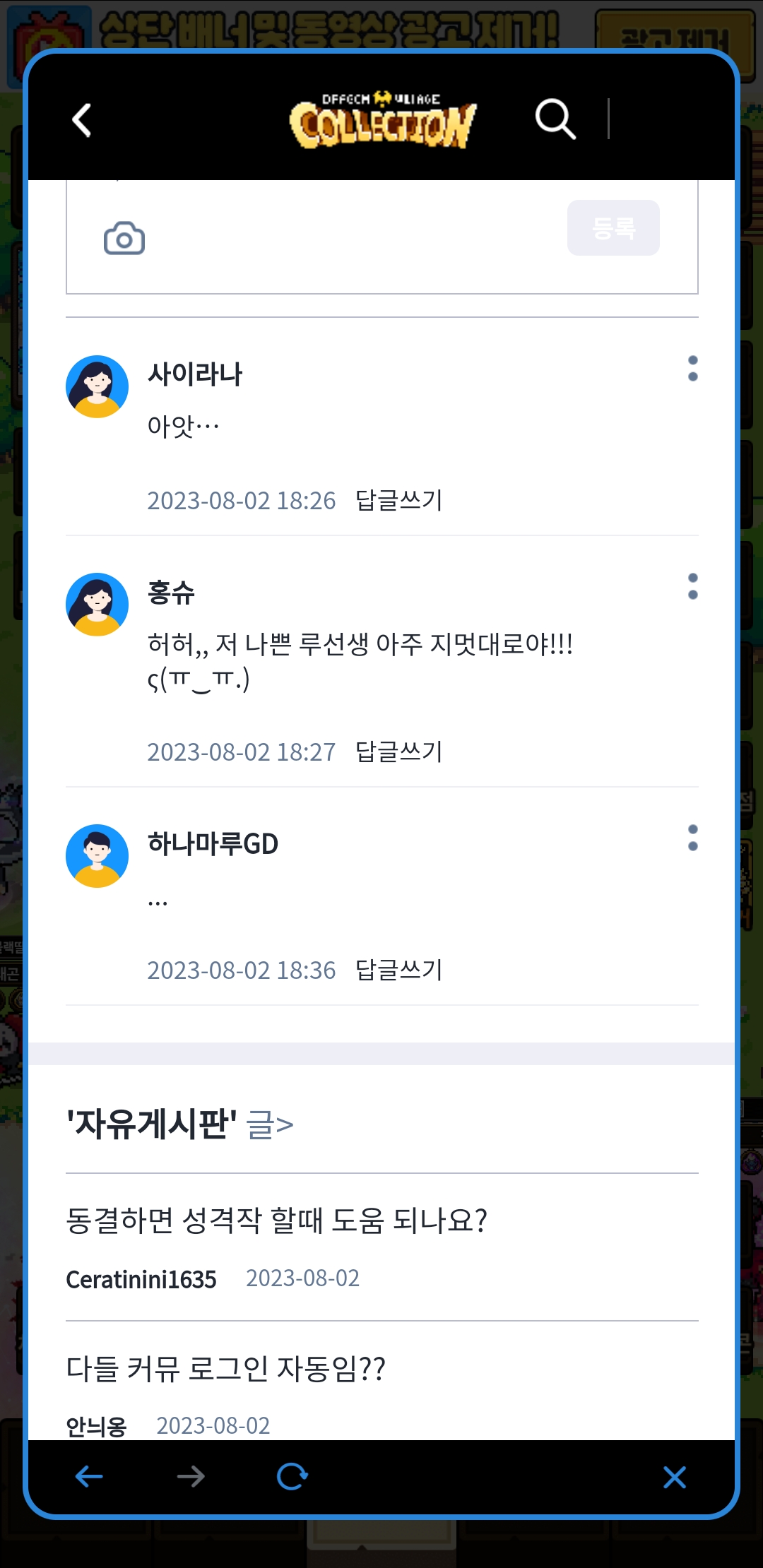Go back using the header arrow
The image size is (763, 1568).
[x=82, y=120]
